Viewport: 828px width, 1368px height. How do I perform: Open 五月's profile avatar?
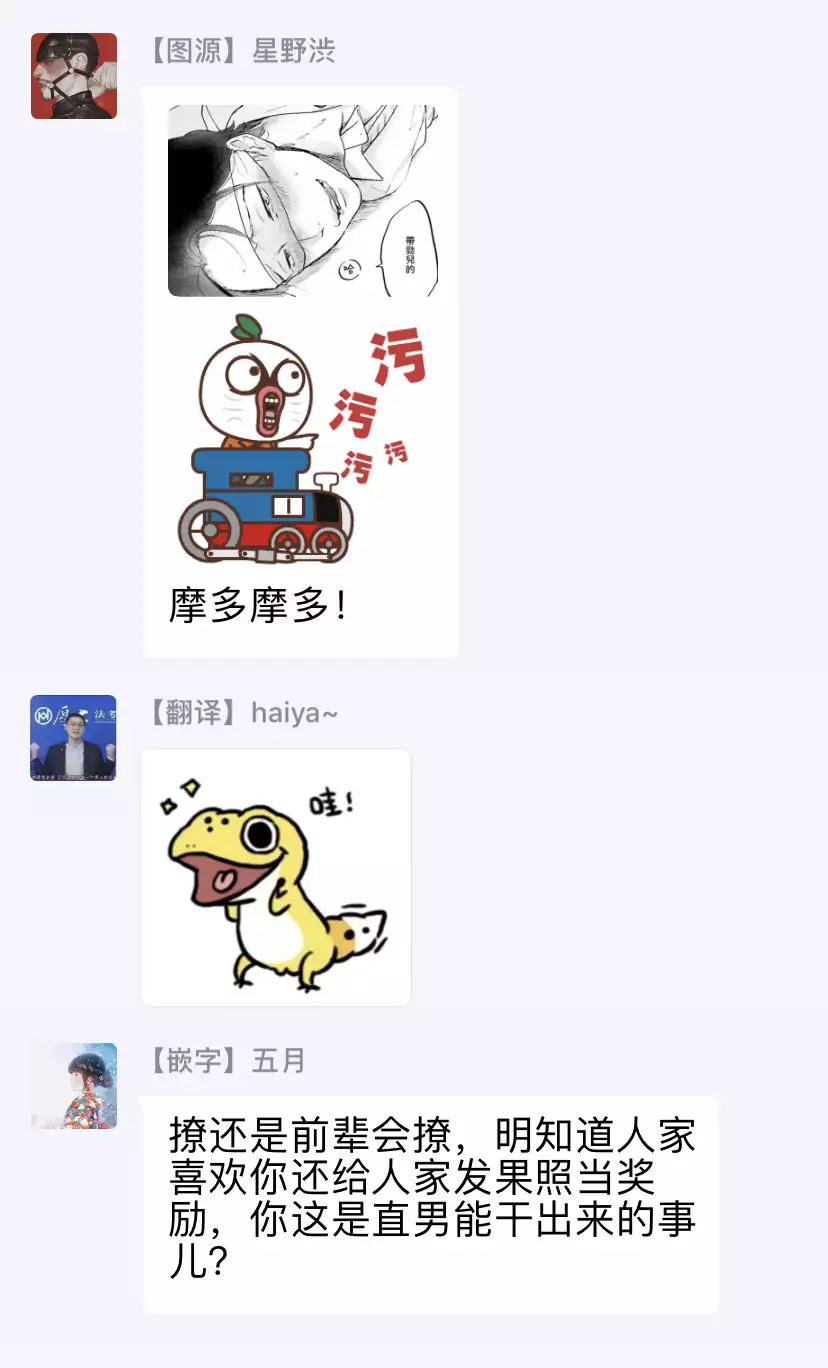pos(74,1086)
